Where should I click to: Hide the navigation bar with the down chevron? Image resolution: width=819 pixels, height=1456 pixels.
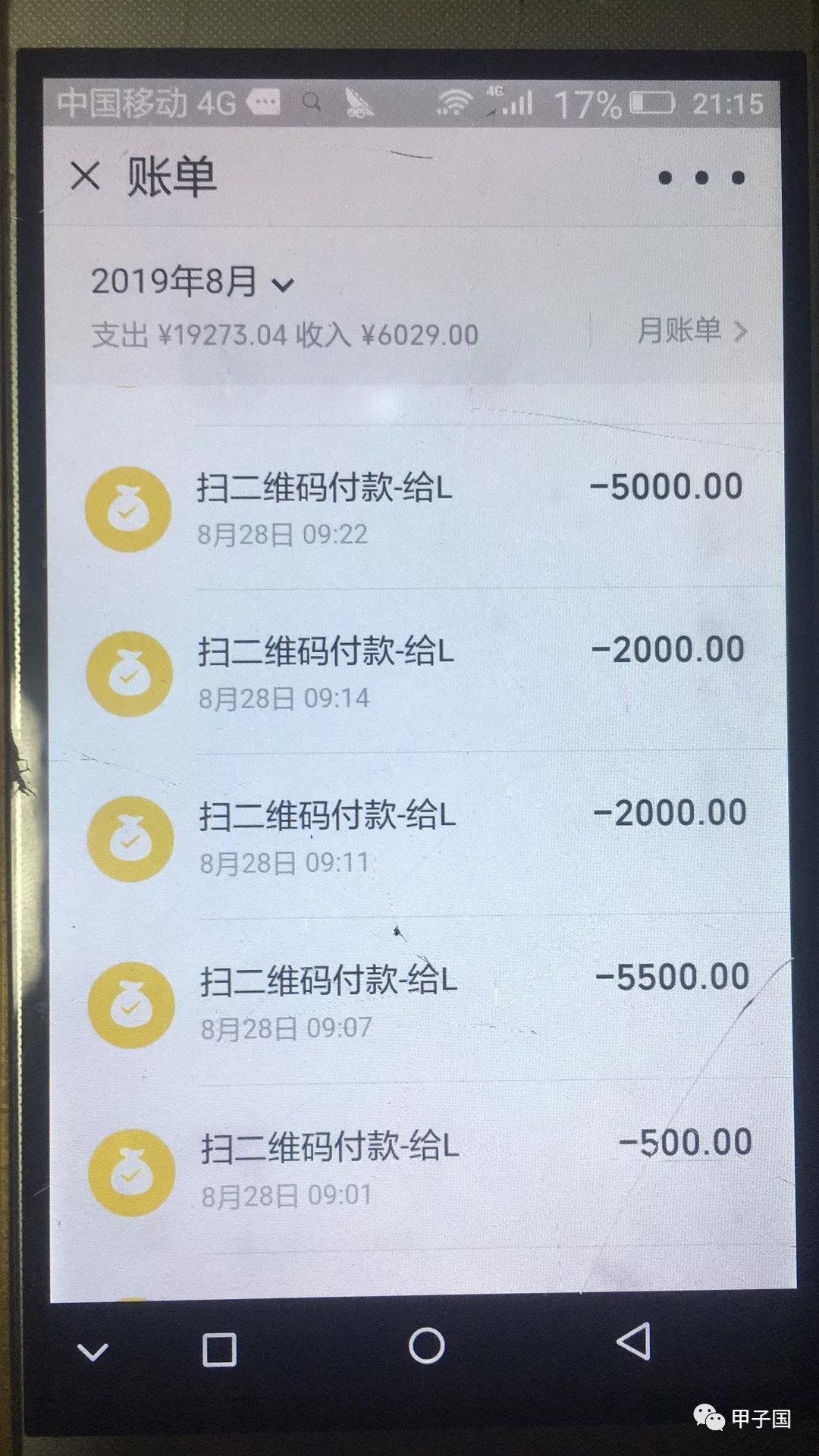tap(93, 1351)
